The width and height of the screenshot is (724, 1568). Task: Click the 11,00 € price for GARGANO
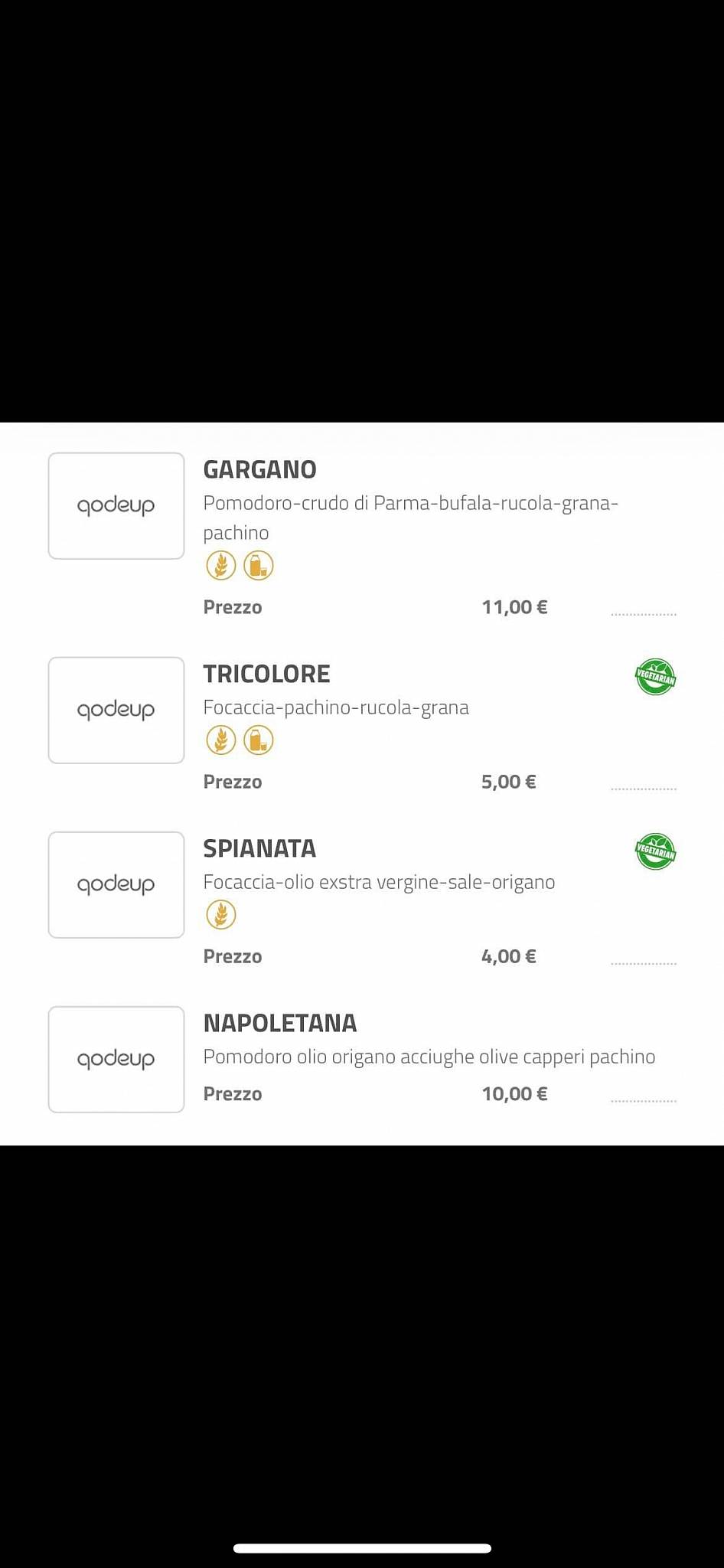click(x=514, y=606)
